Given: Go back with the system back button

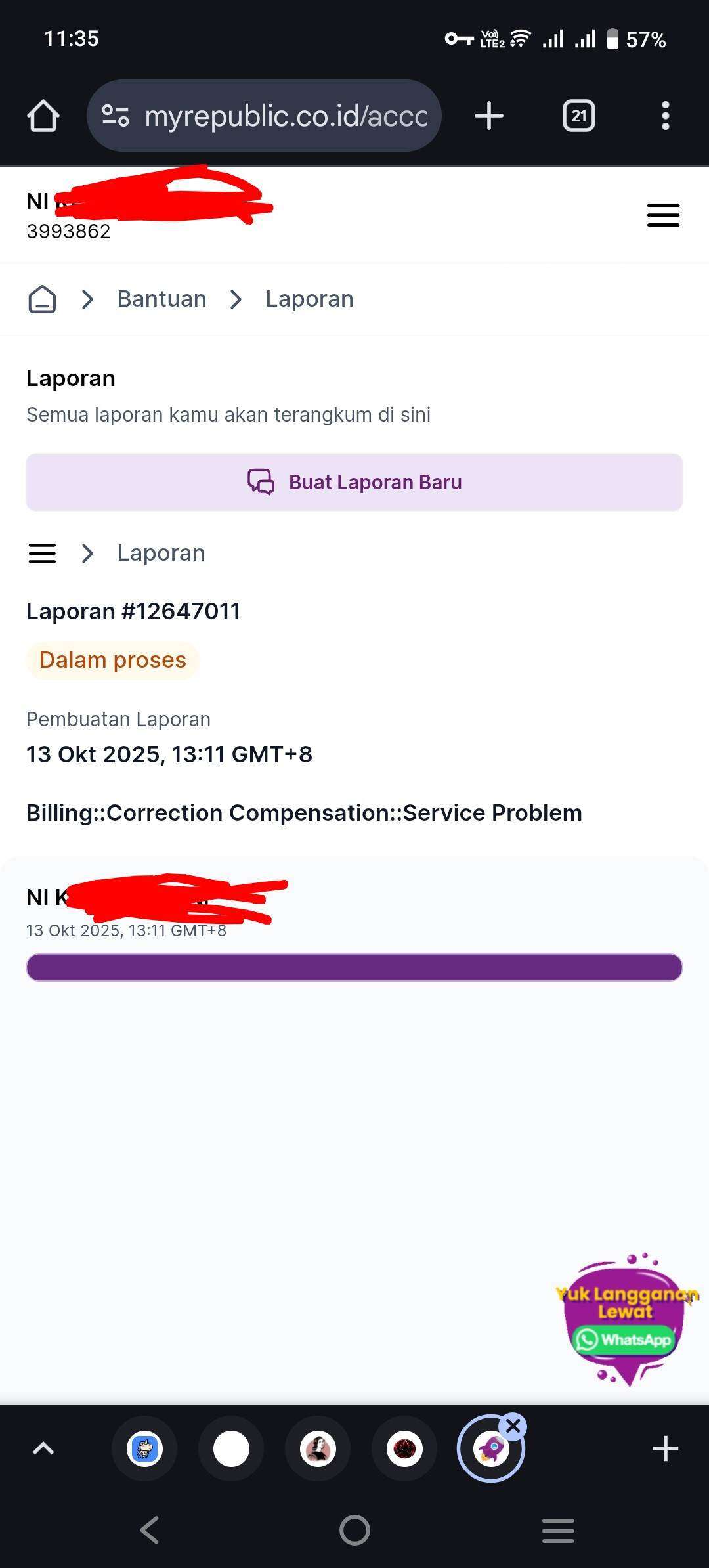Looking at the screenshot, I should click(150, 1530).
